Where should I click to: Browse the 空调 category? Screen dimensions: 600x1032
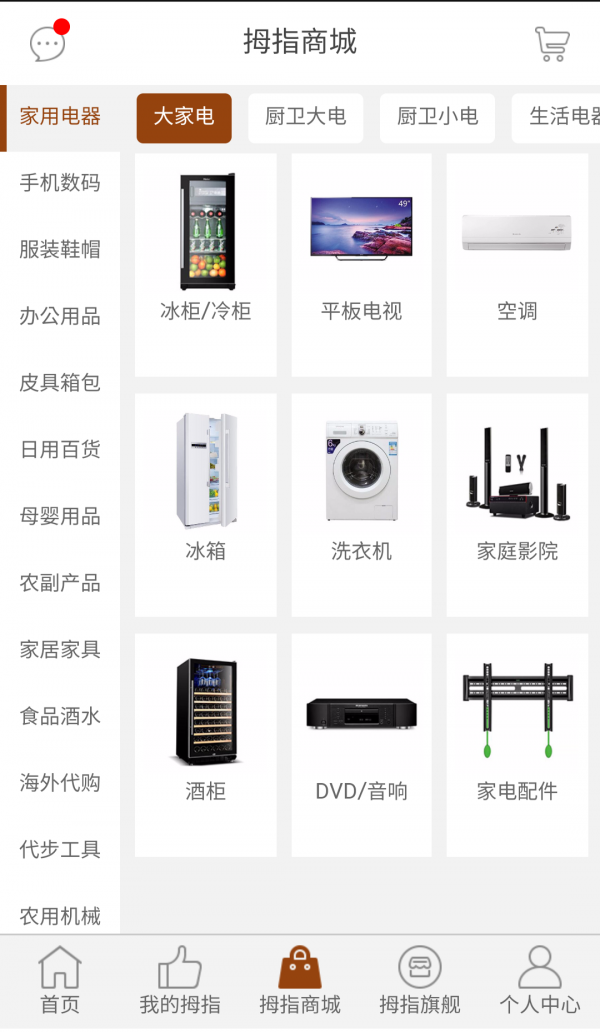click(x=517, y=265)
